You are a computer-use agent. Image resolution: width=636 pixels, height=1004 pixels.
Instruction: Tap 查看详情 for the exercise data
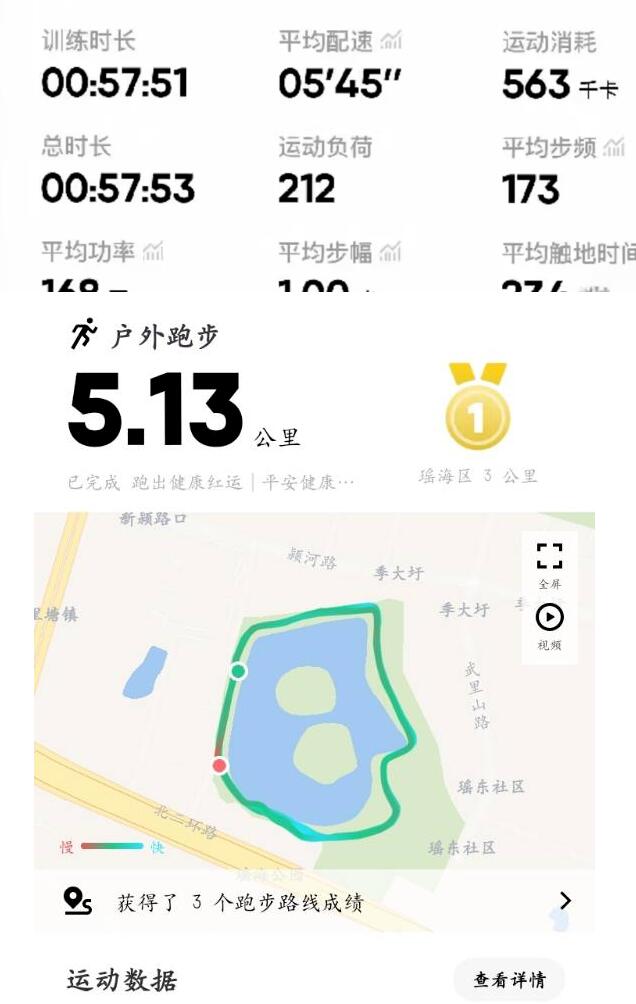tap(509, 980)
